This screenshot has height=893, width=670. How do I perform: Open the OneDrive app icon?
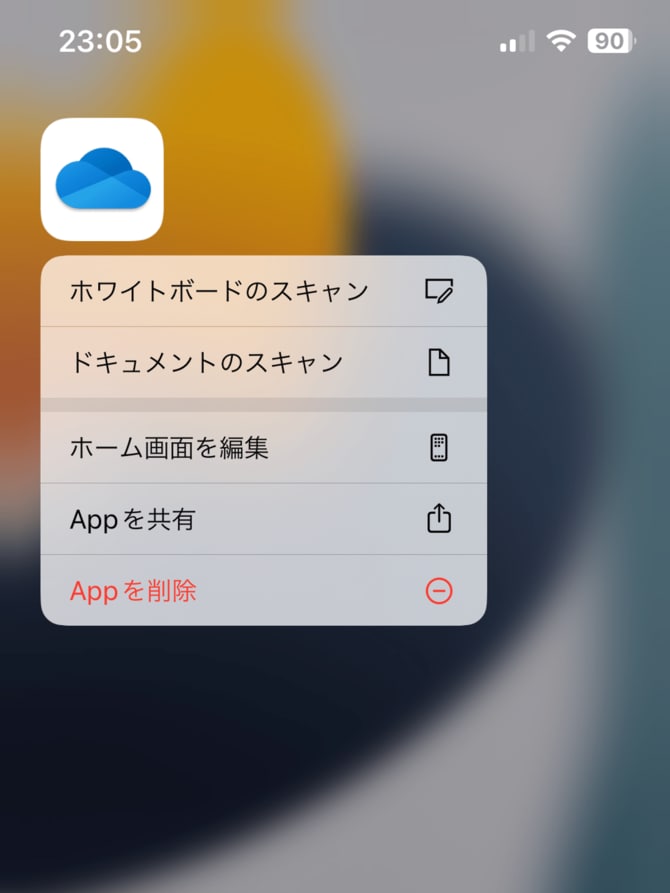[x=102, y=179]
